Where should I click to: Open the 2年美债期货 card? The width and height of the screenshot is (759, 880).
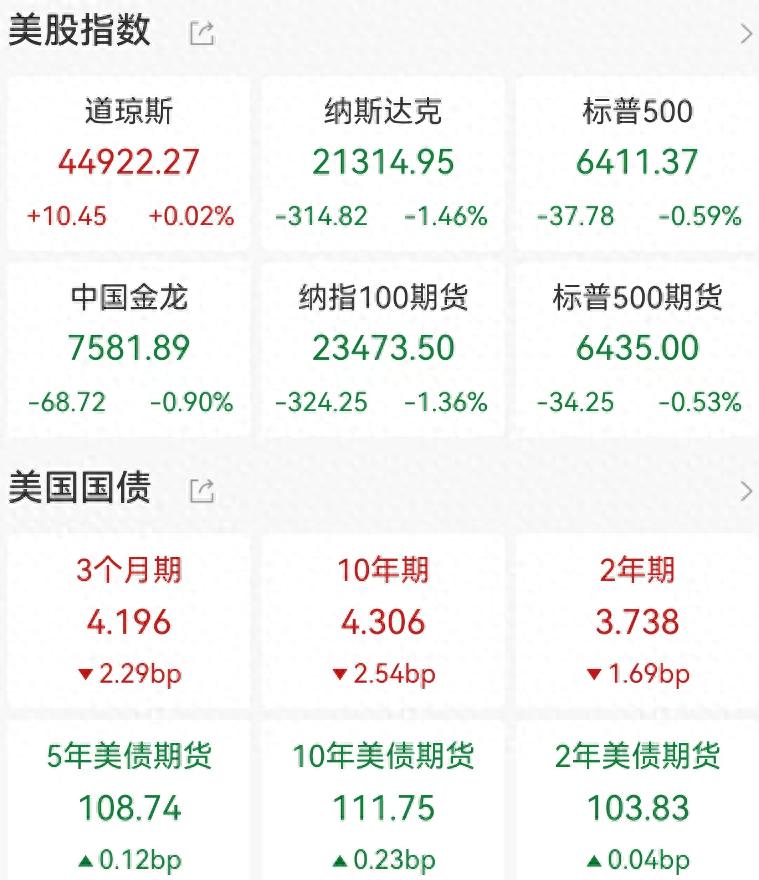pyautogui.click(x=637, y=805)
